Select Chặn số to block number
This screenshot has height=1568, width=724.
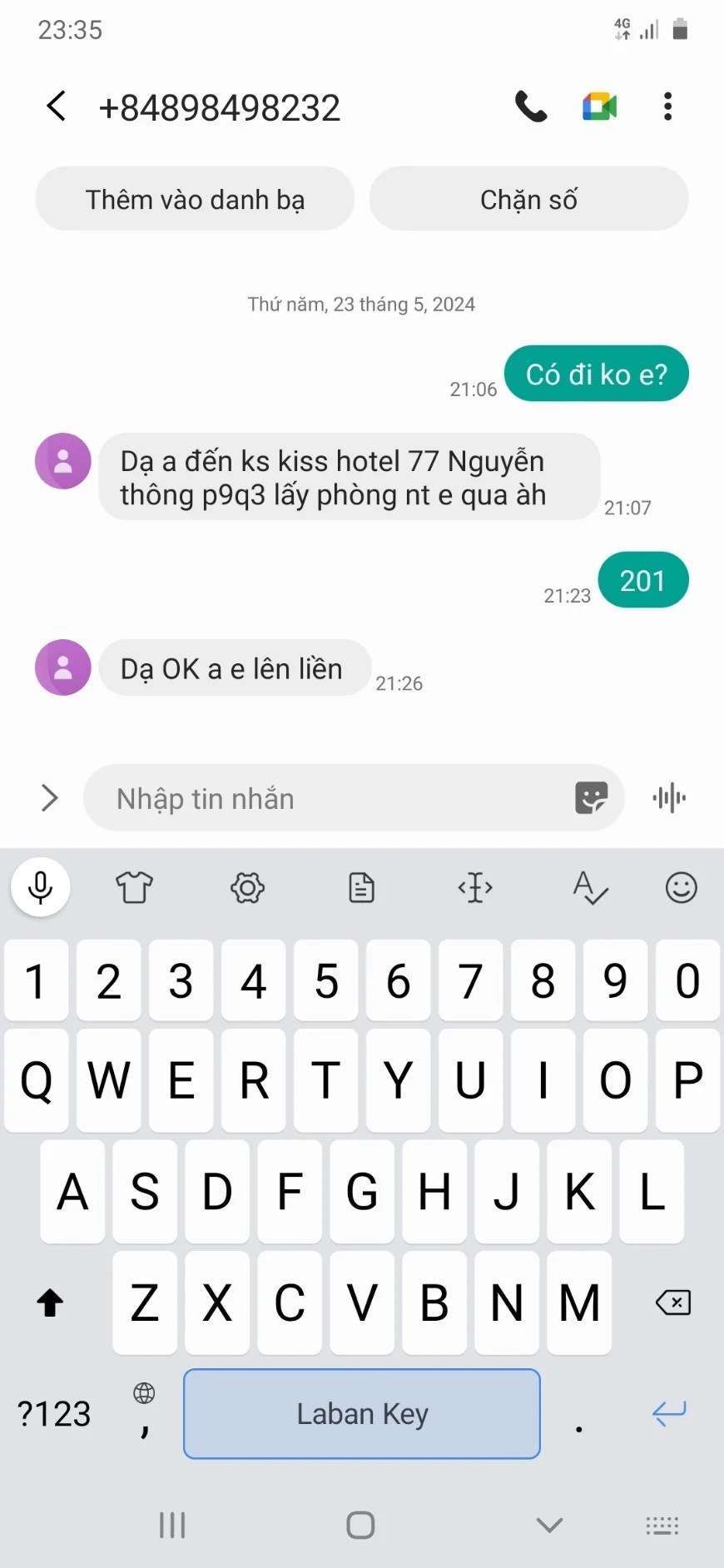click(528, 200)
